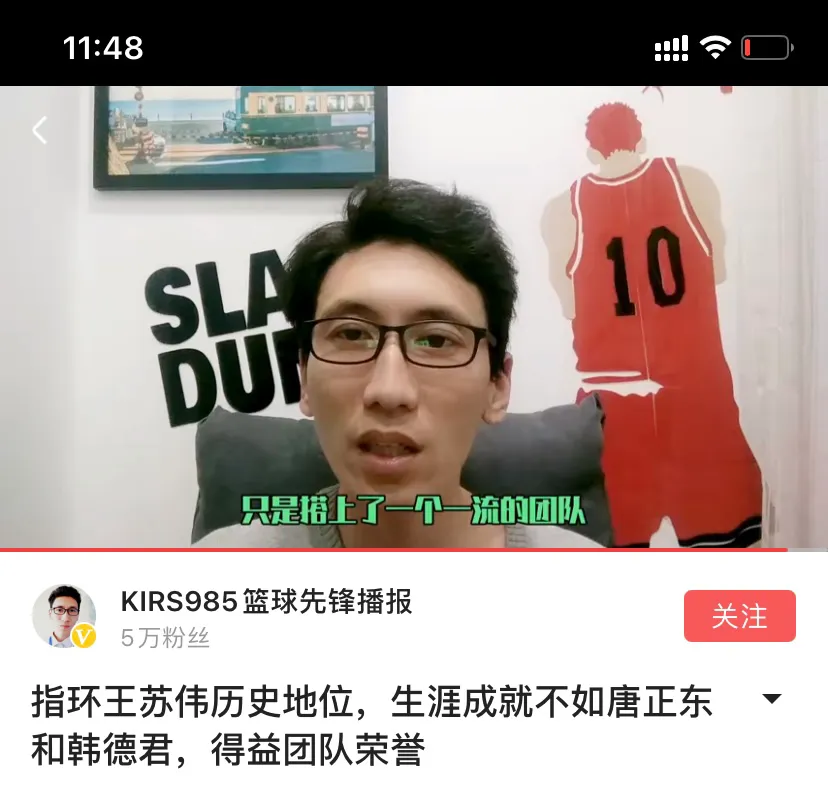The height and width of the screenshot is (788, 828).
Task: Go back using the arrow icon
Action: tap(39, 130)
